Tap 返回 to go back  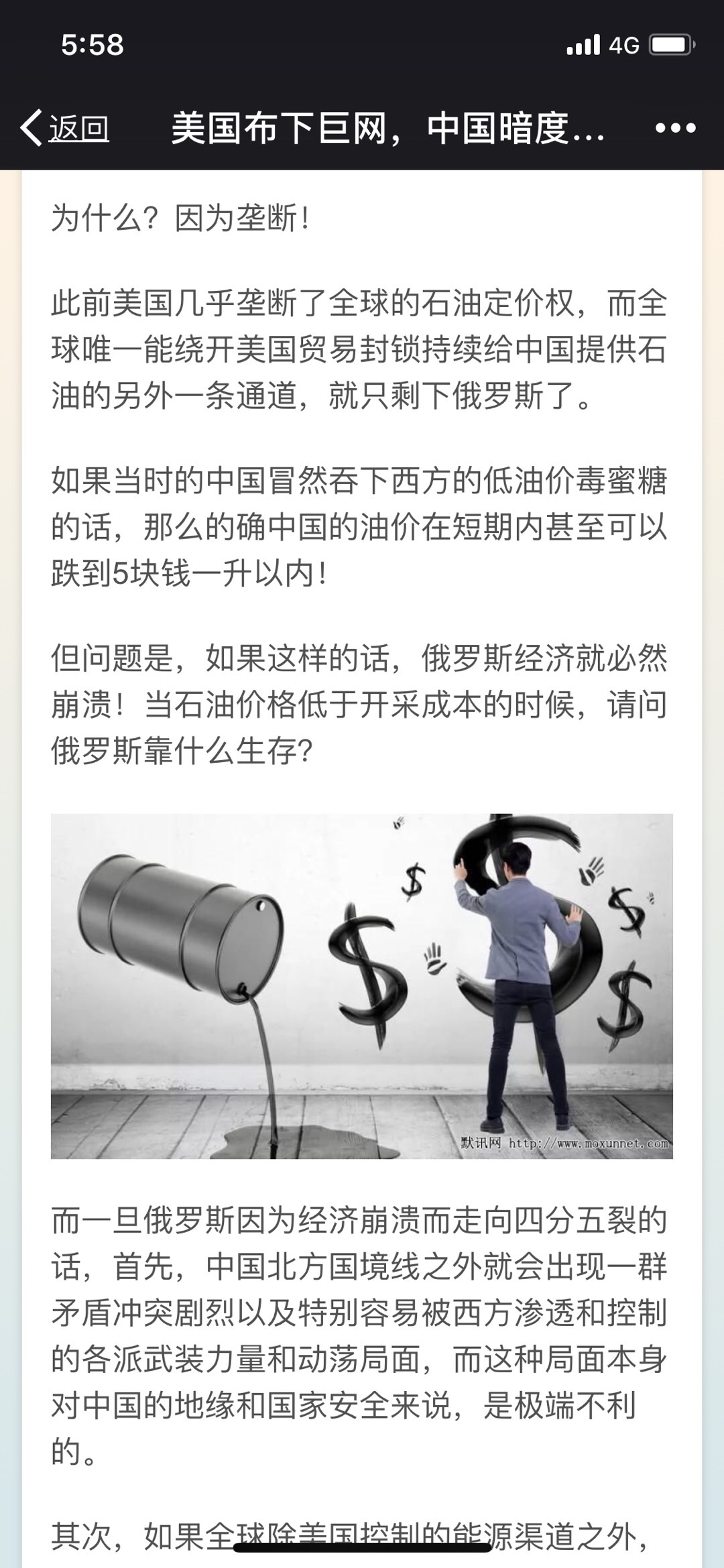point(66,127)
